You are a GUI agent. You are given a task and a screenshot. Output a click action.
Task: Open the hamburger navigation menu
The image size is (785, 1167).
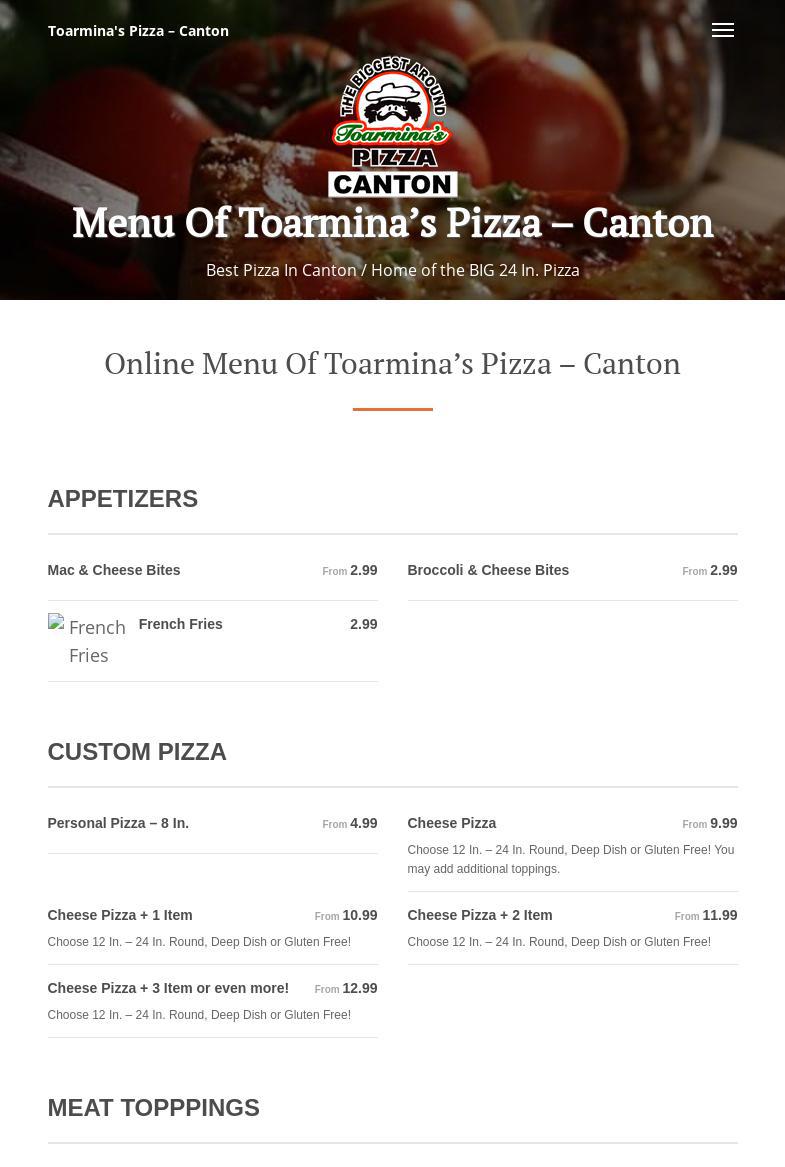722,30
